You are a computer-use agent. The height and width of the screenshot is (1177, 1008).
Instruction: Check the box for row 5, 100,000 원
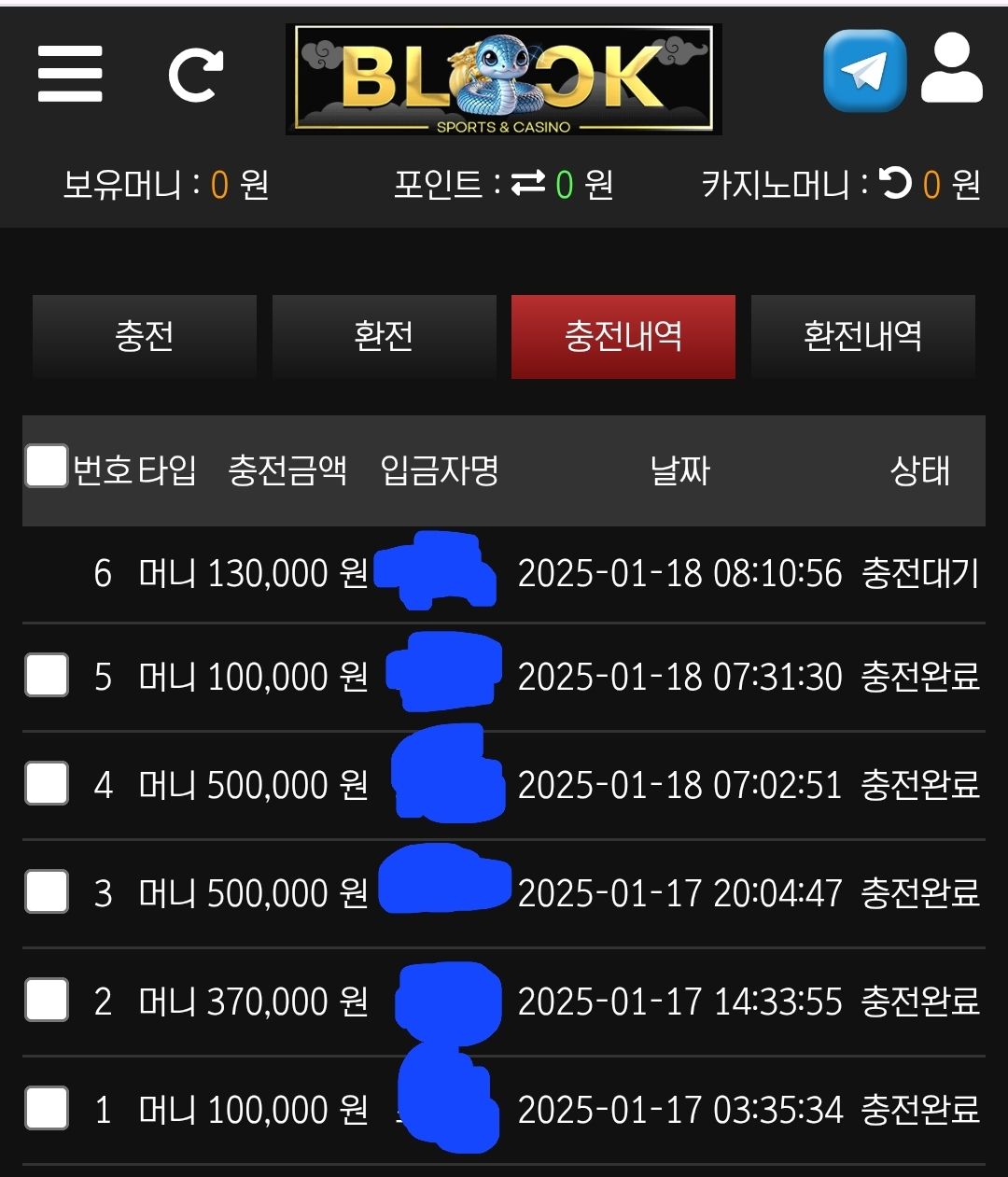click(x=47, y=675)
